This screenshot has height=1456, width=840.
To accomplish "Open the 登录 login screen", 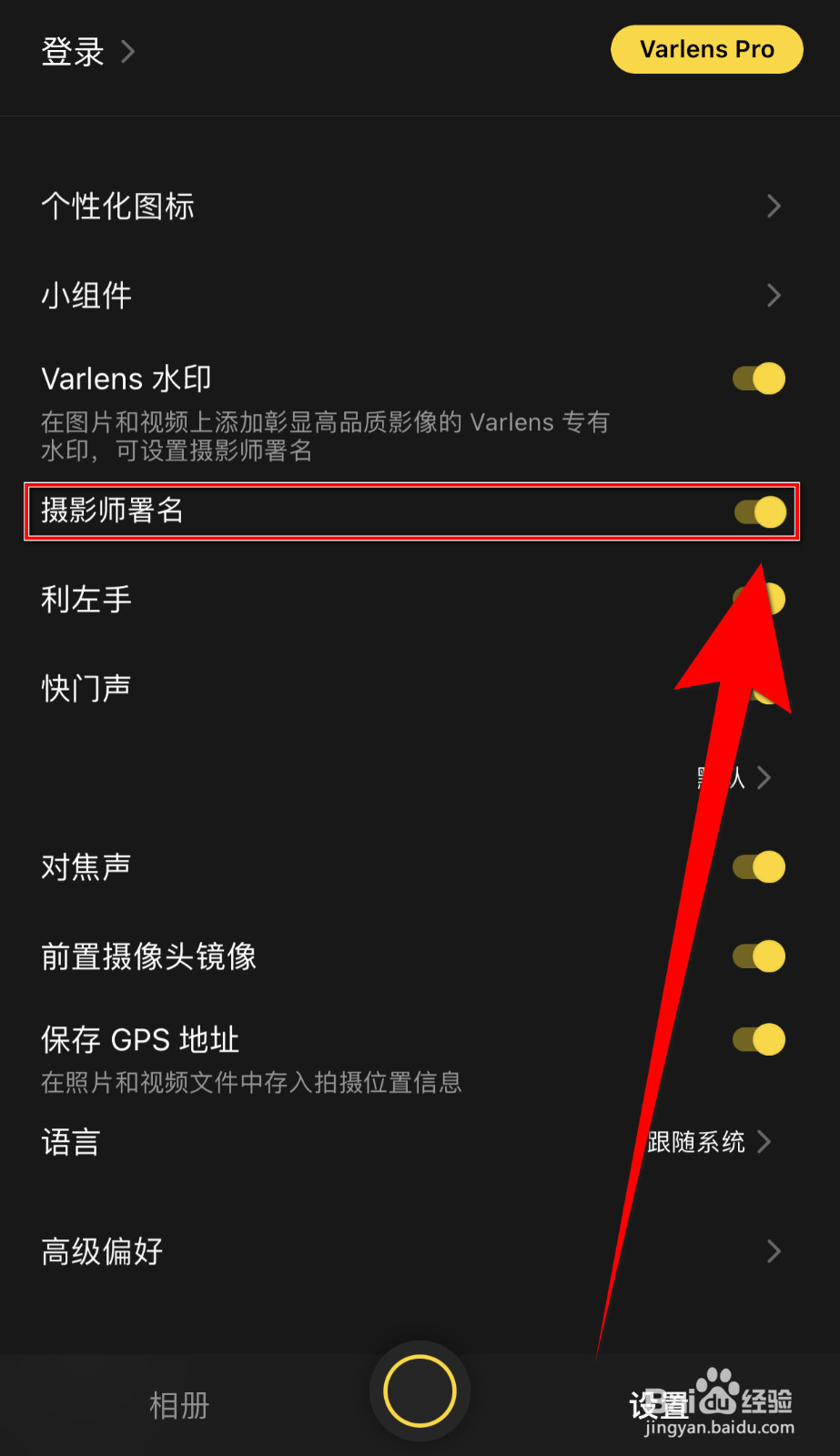I will coord(72,52).
